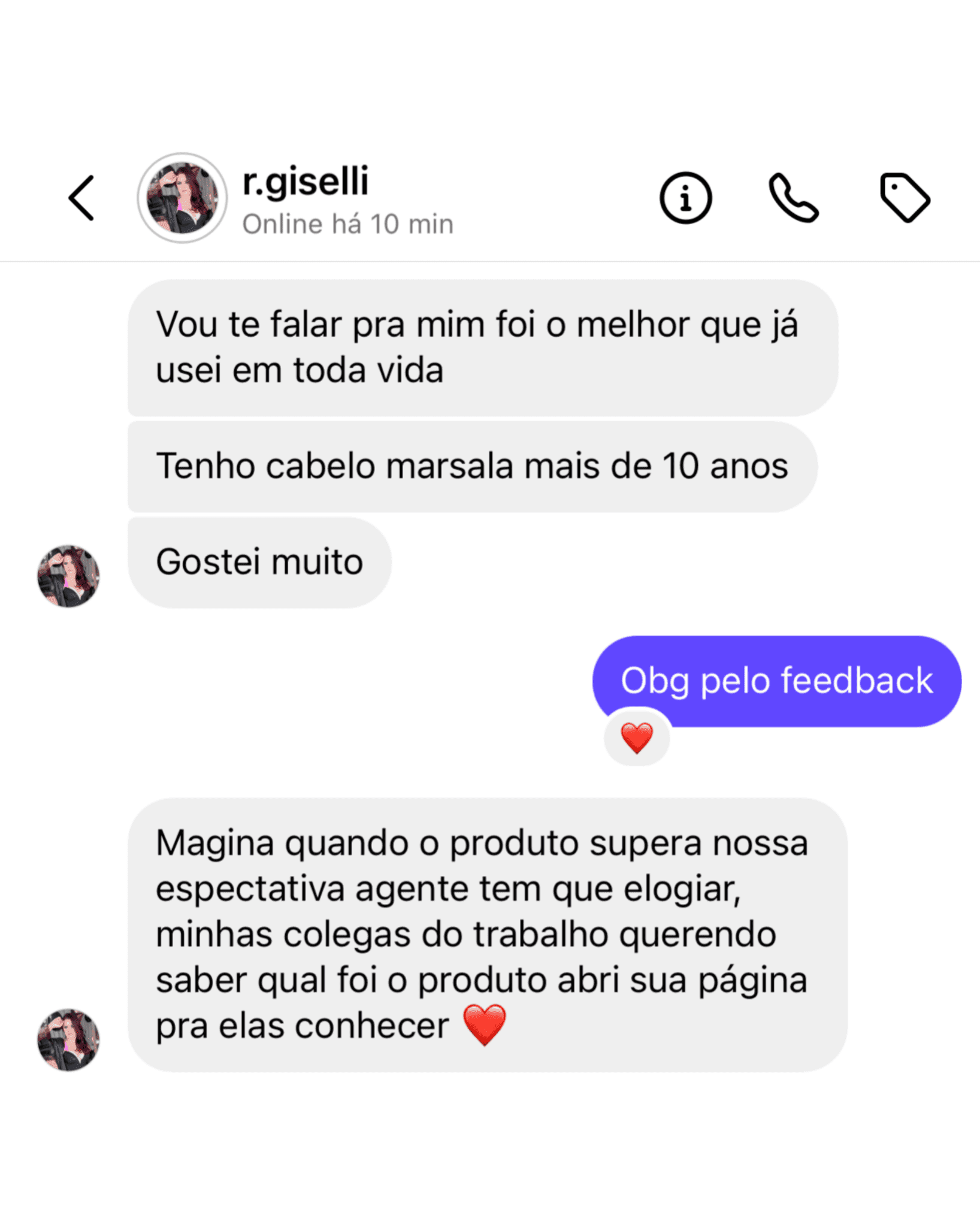Open the label tag icon

click(x=905, y=198)
